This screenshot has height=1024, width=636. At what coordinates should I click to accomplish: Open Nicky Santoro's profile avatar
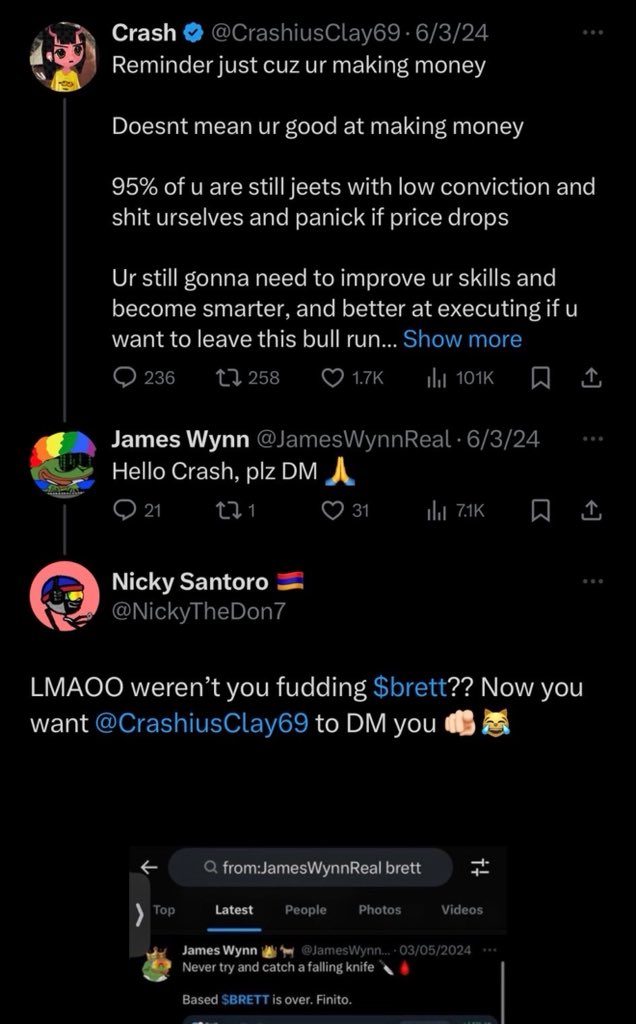(x=64, y=596)
